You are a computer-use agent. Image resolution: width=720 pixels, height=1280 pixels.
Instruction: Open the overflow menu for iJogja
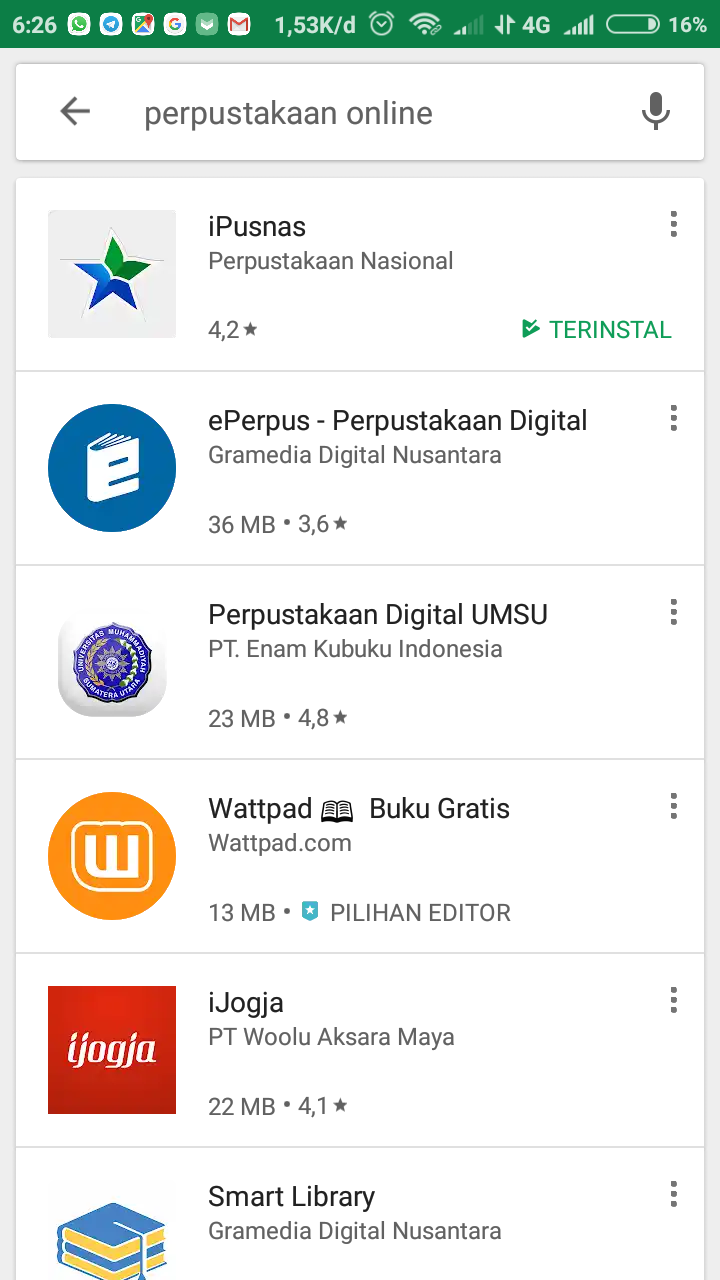[x=673, y=1000]
